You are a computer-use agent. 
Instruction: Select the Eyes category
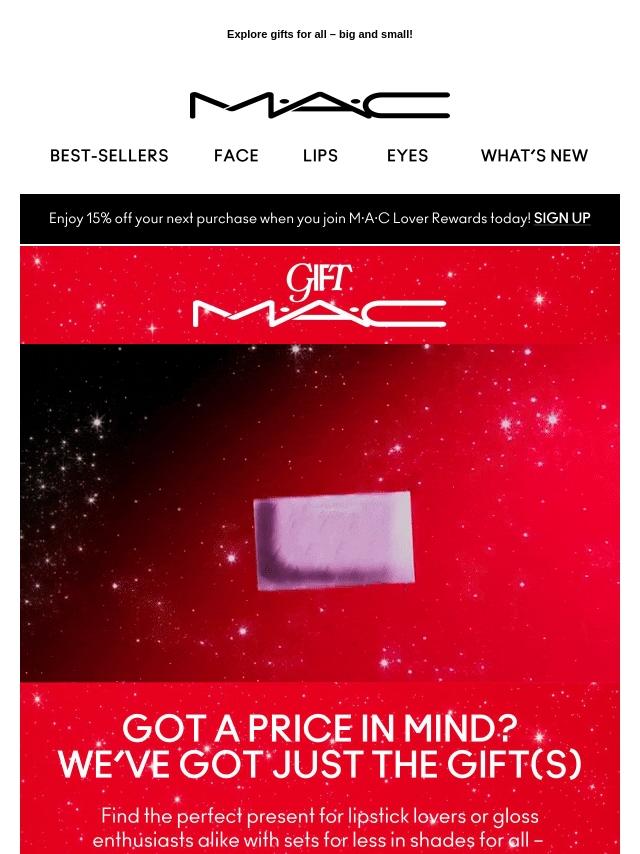pyautogui.click(x=407, y=156)
